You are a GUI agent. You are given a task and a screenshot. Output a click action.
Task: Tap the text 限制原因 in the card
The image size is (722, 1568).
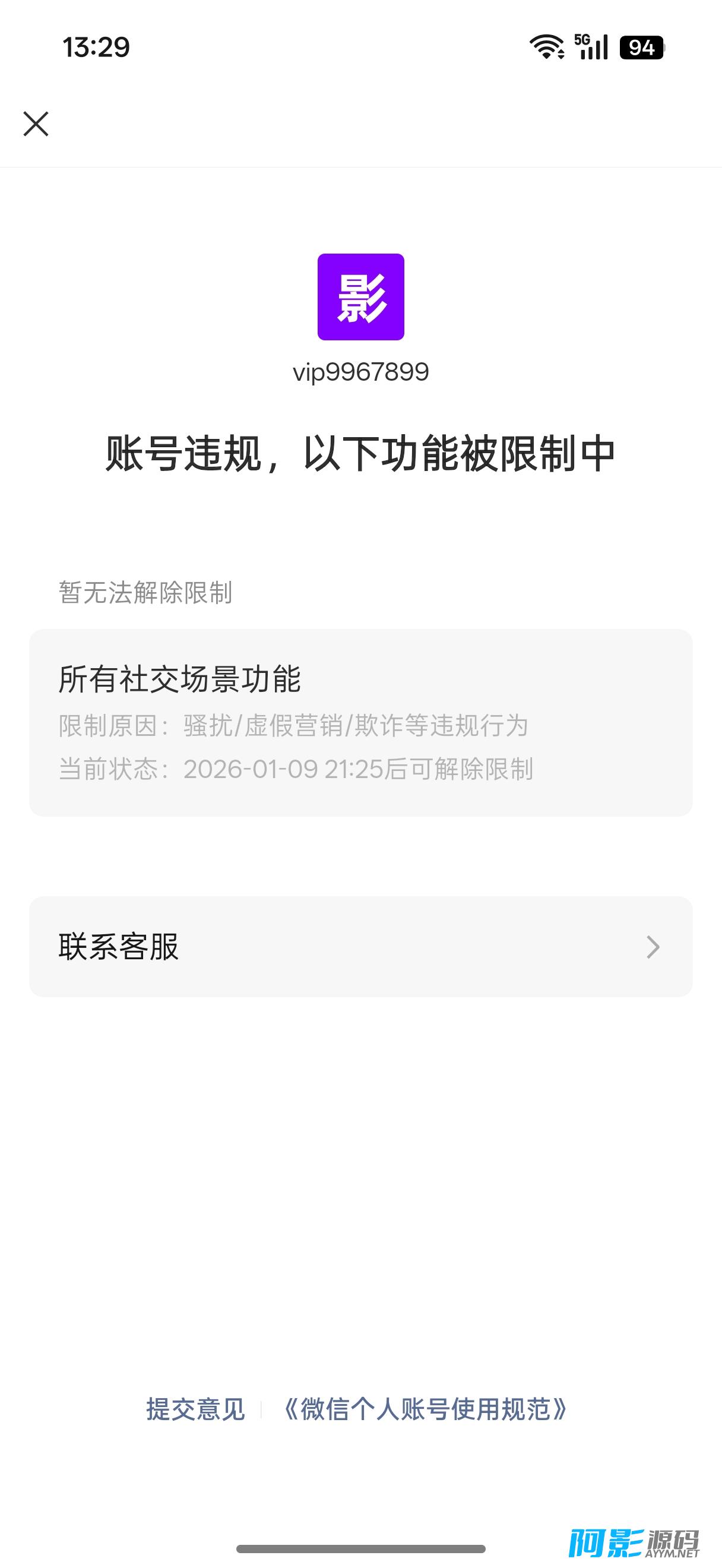(113, 726)
